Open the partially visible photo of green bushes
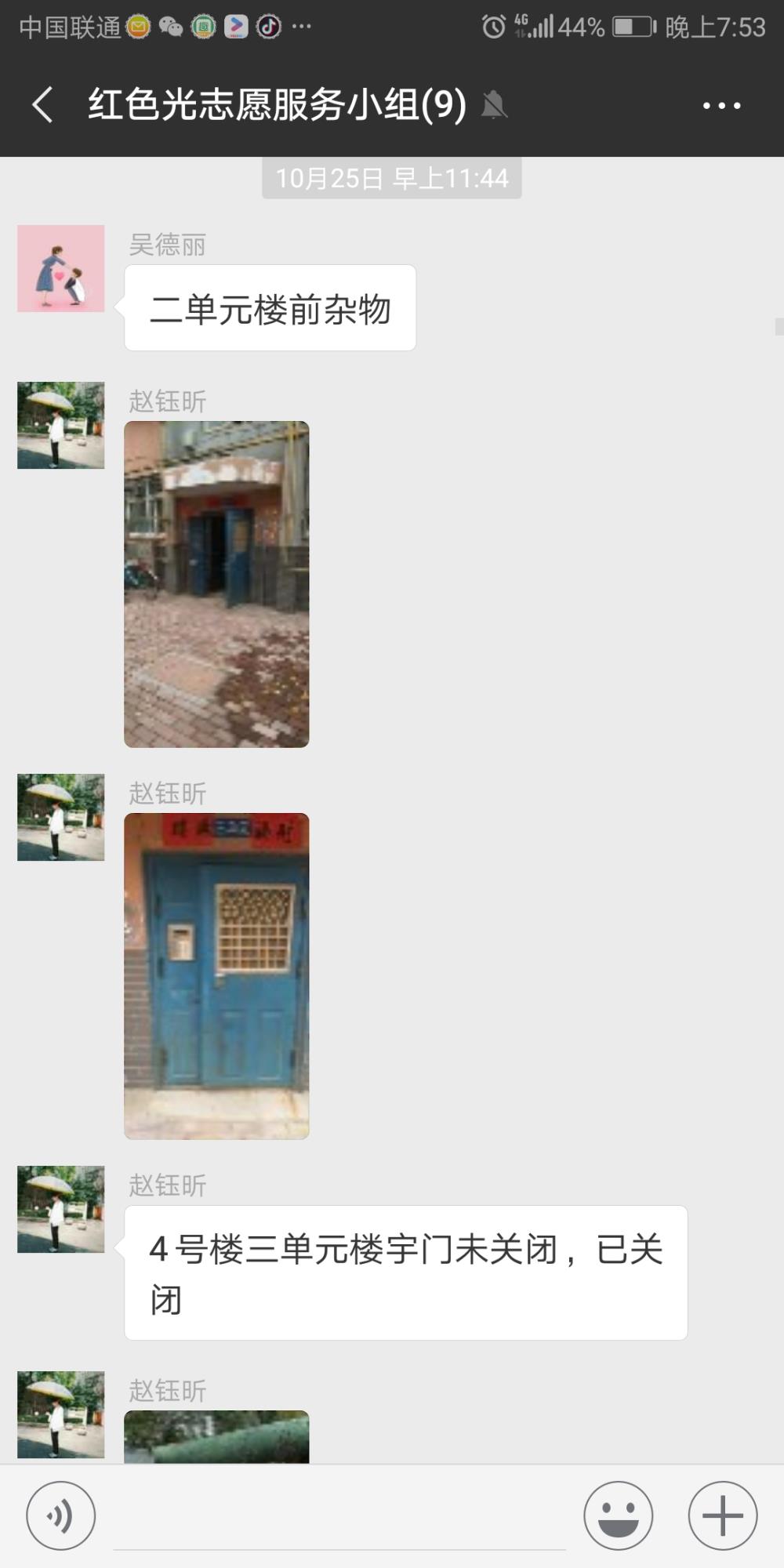This screenshot has width=784, height=1568. [x=216, y=1436]
